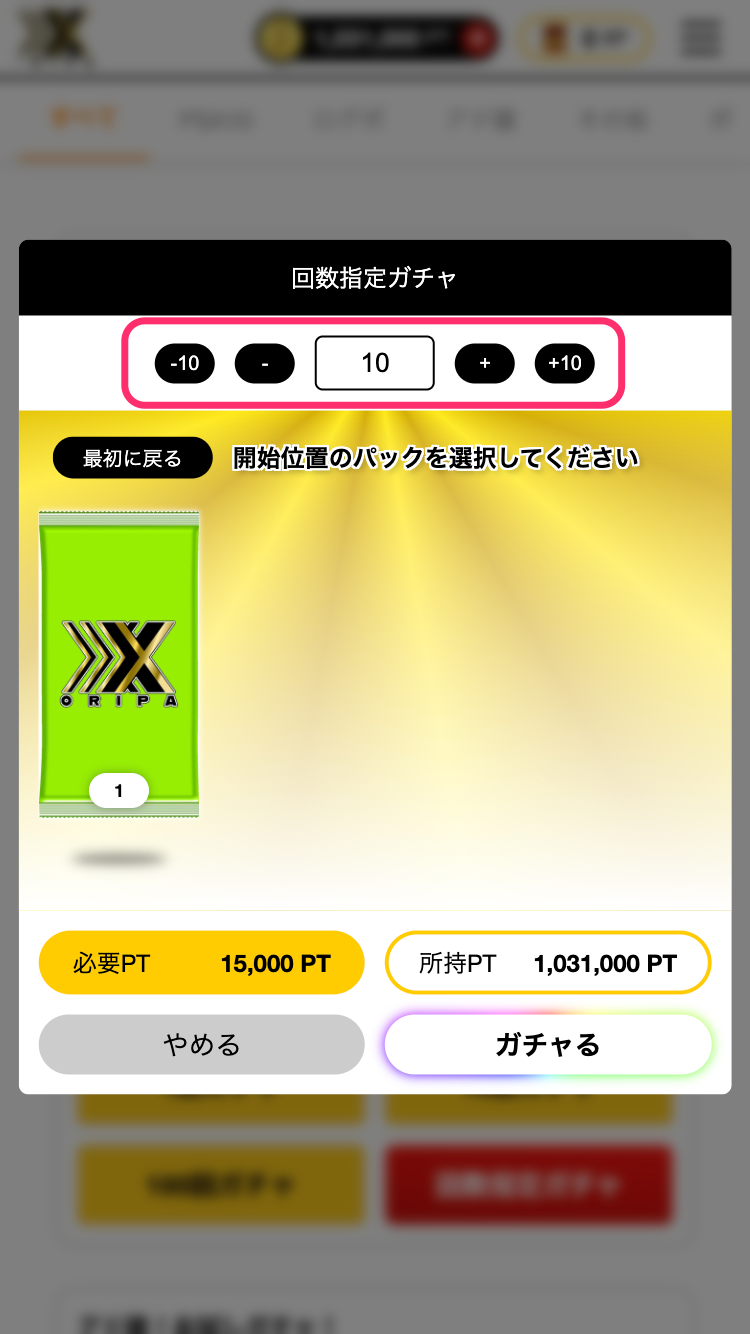Screen dimensions: 750x1334
Task: Select green ORIPA pack number 1
Action: pos(119,664)
